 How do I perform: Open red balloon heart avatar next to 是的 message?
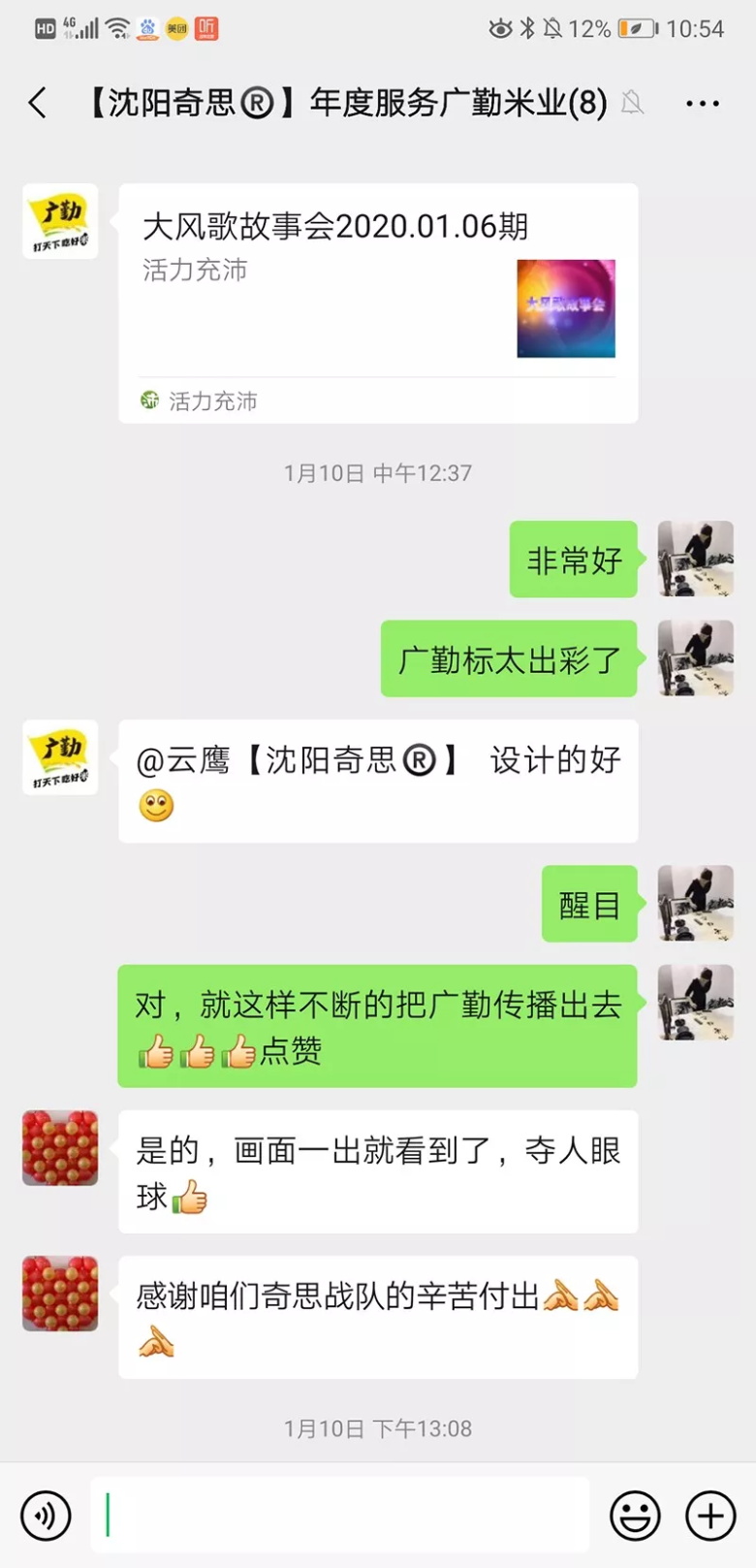coord(60,1148)
